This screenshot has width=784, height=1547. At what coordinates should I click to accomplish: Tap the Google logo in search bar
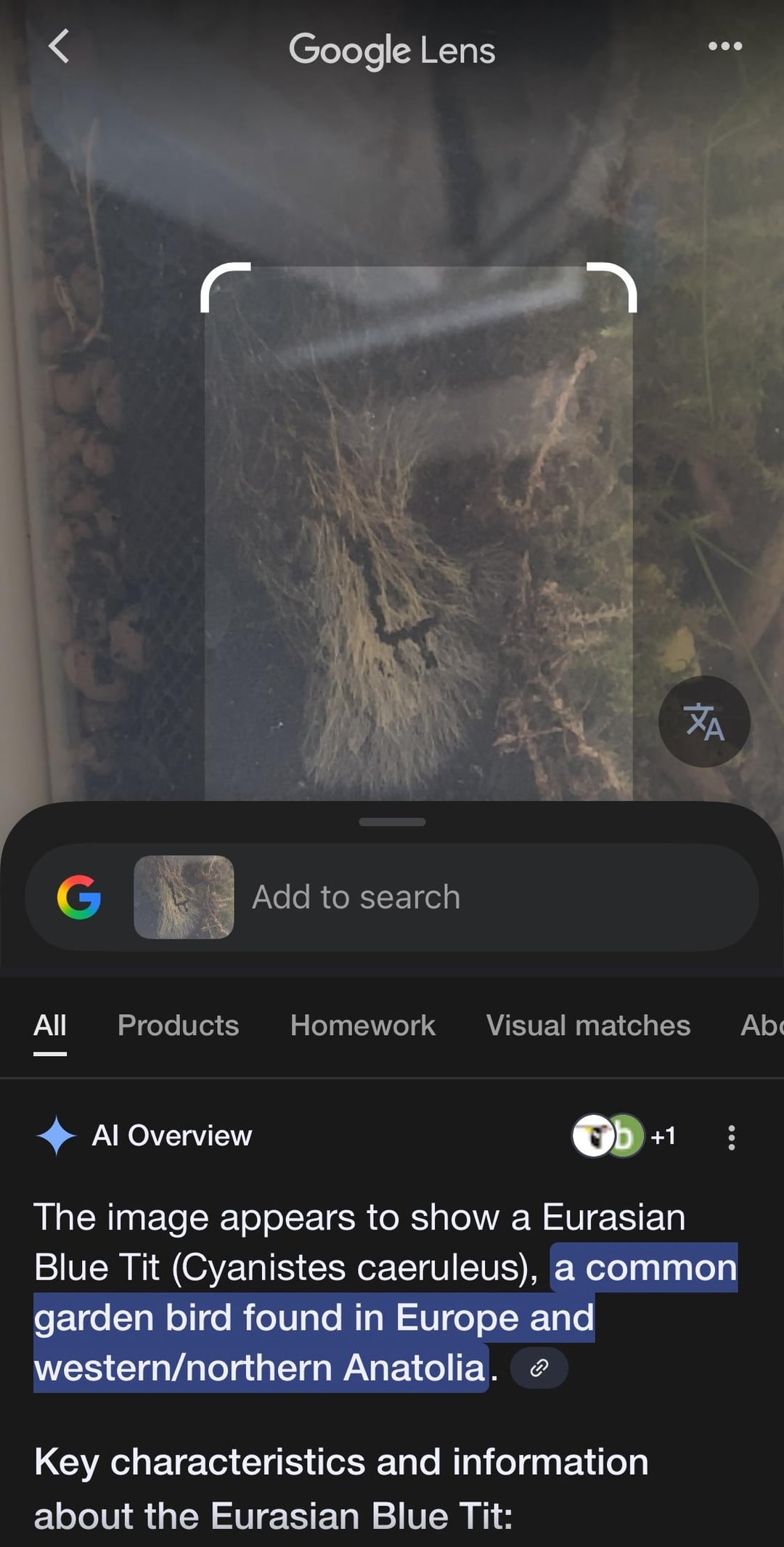point(79,897)
